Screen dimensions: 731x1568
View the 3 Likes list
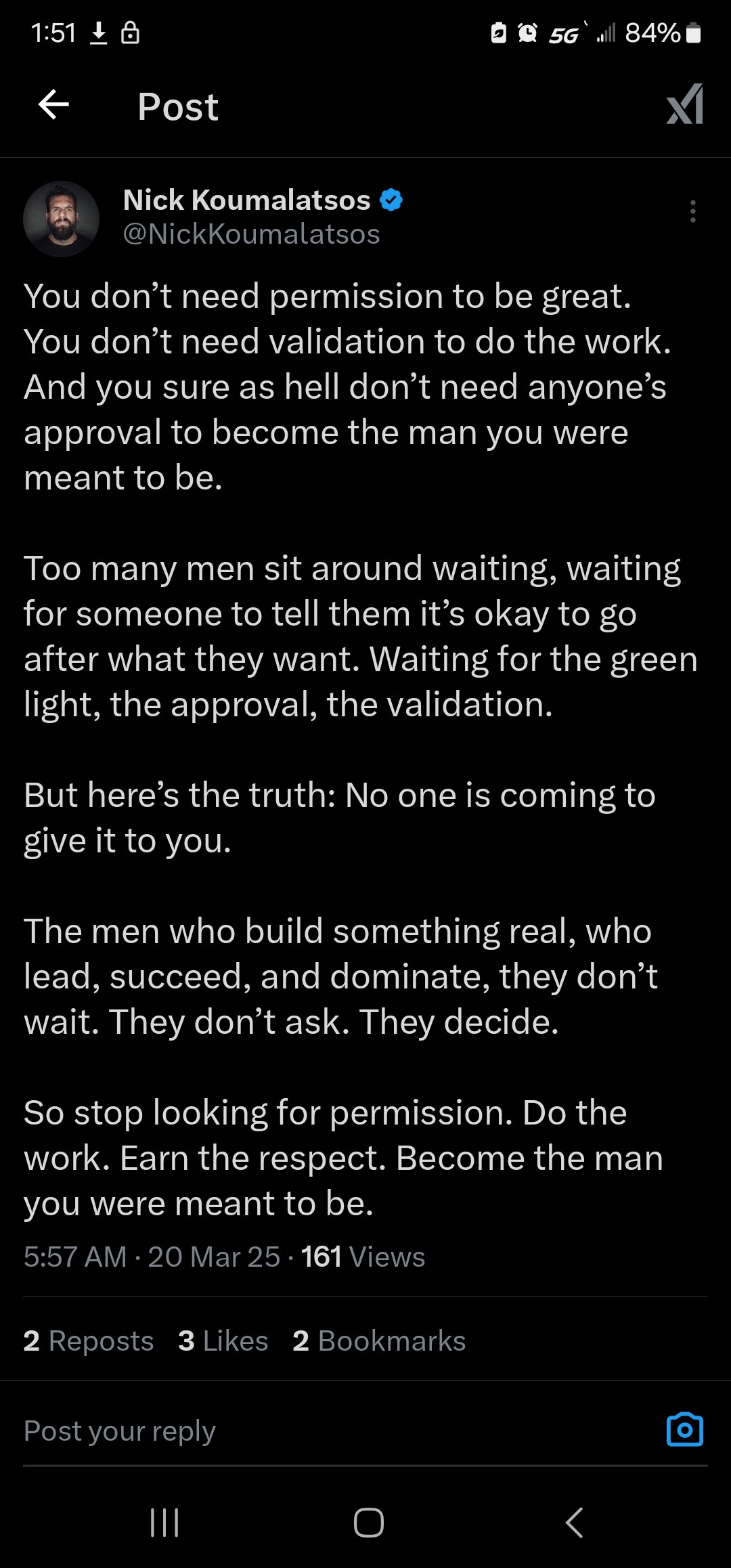(x=223, y=1341)
